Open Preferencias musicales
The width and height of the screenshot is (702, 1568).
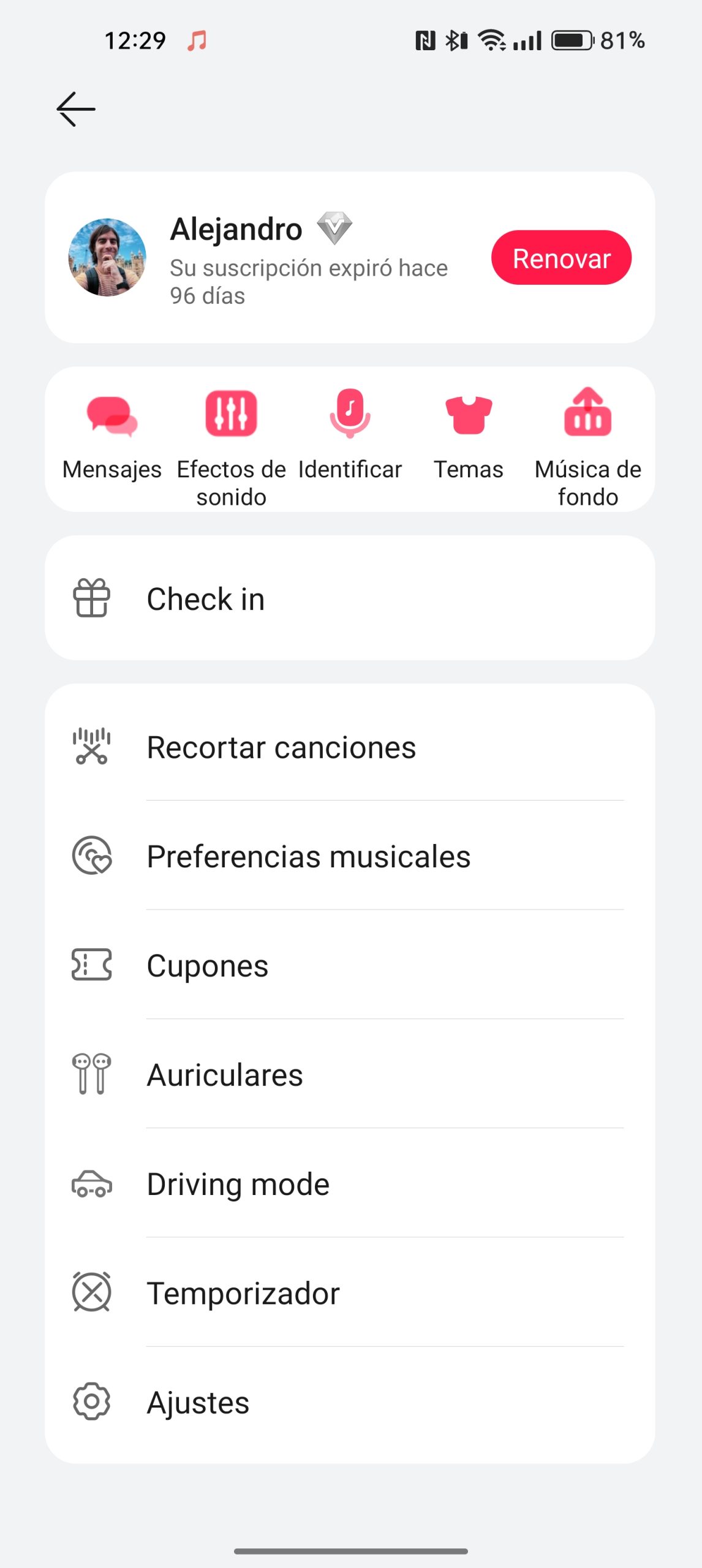click(x=350, y=856)
